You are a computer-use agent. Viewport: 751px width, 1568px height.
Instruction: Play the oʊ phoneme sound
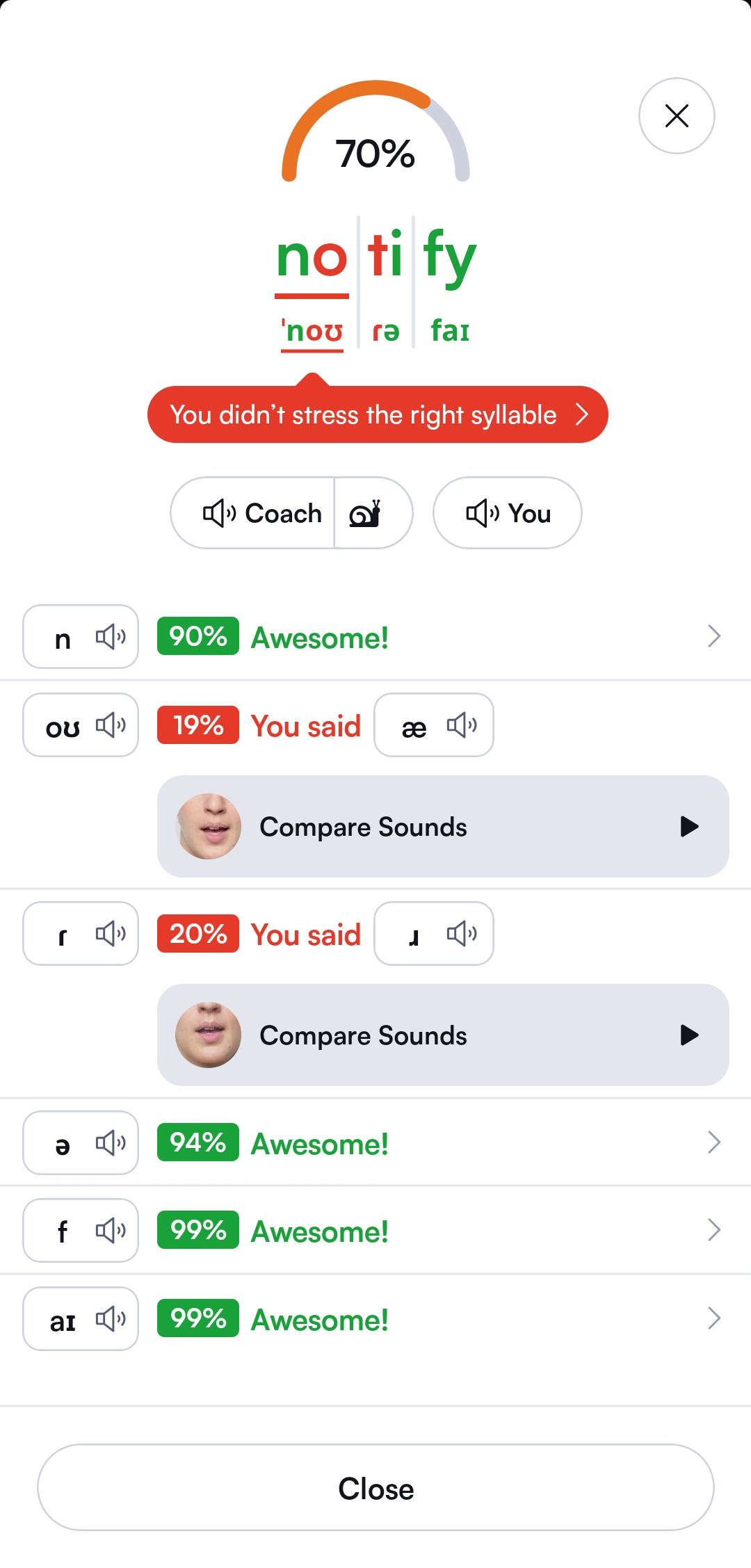tap(81, 725)
